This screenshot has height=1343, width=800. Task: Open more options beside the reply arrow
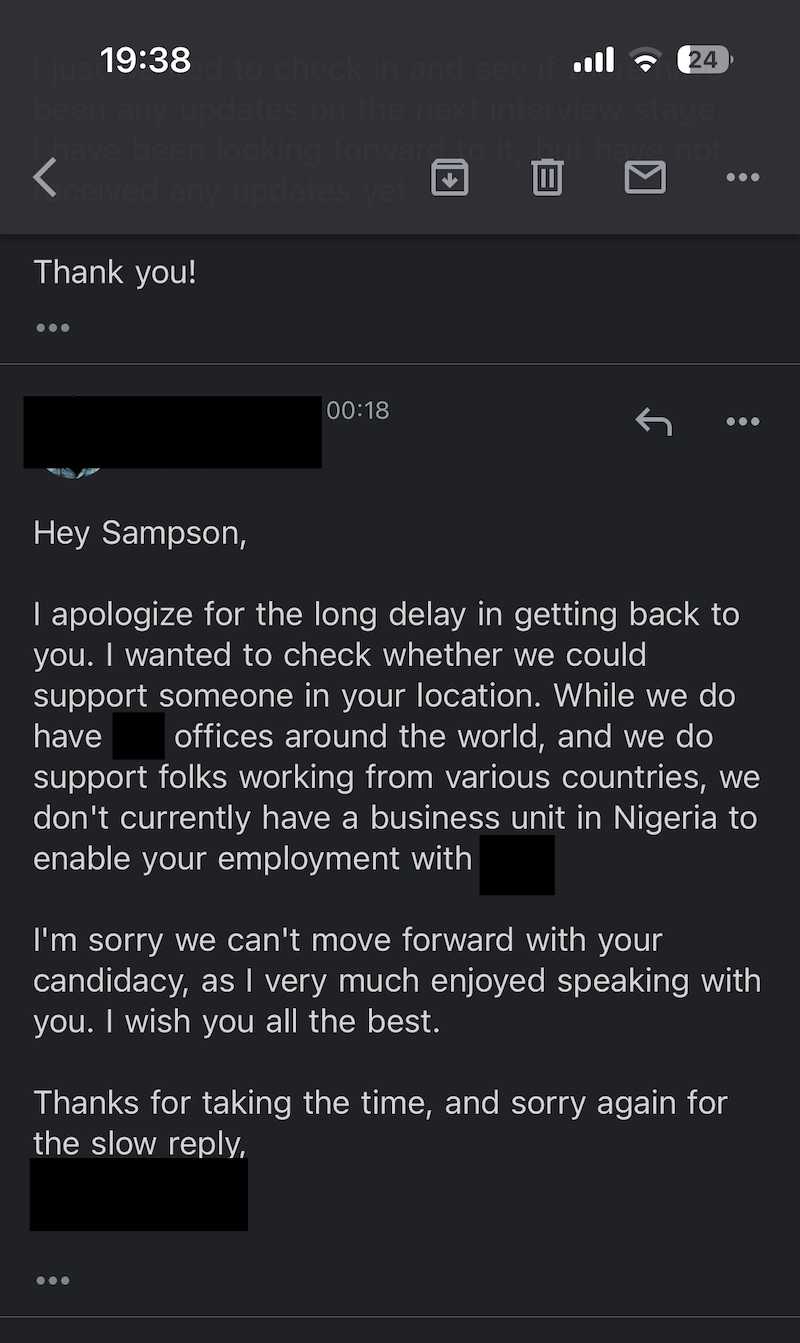coord(743,422)
